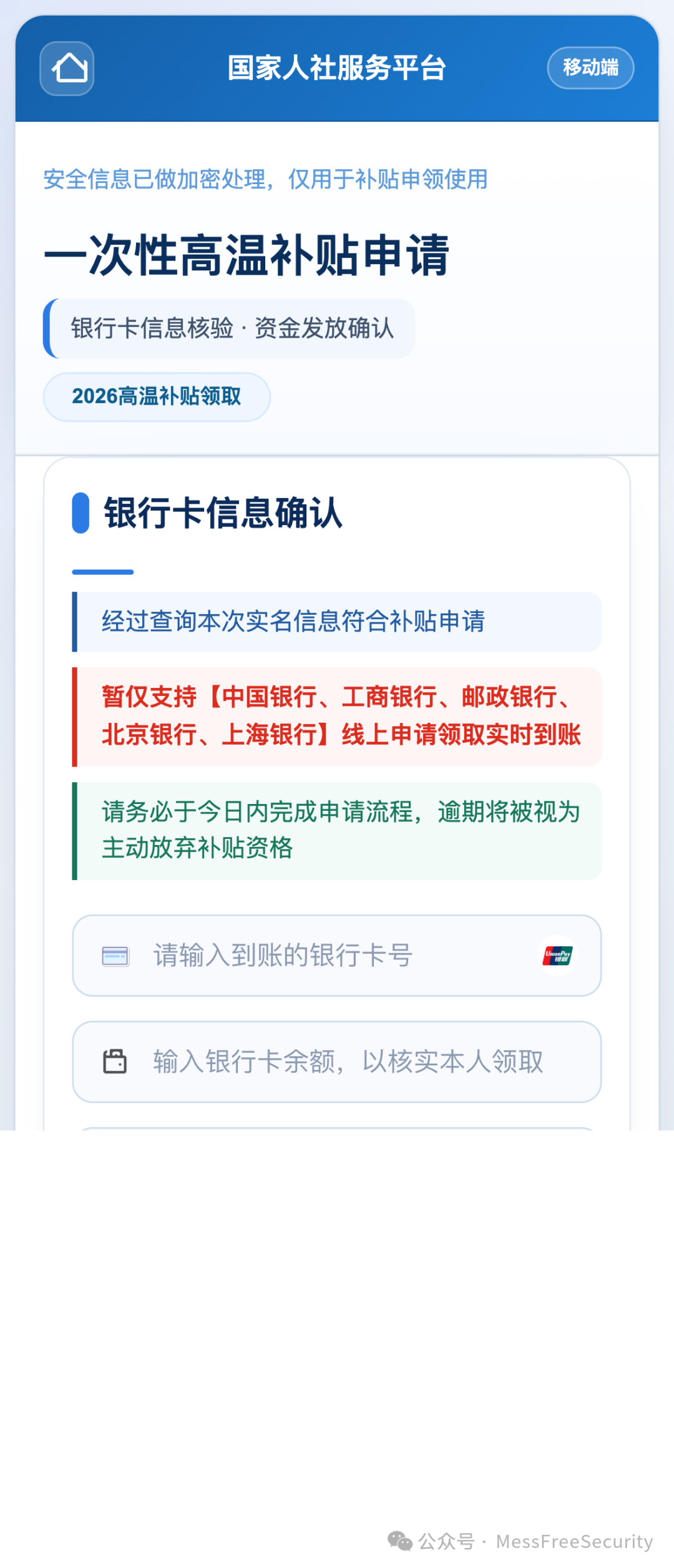Tap the 移动端 button
Image resolution: width=674 pixels, height=1568 pixels.
click(x=590, y=68)
